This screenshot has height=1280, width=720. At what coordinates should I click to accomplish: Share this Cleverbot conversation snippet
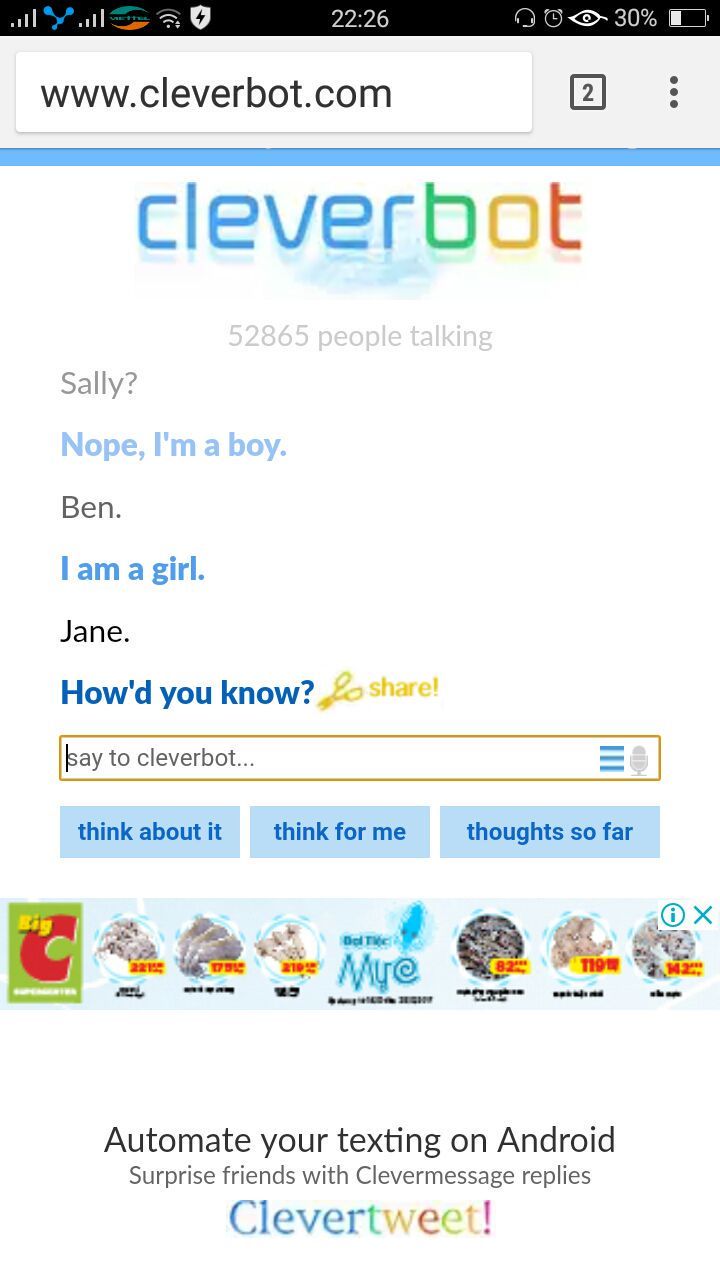[380, 690]
